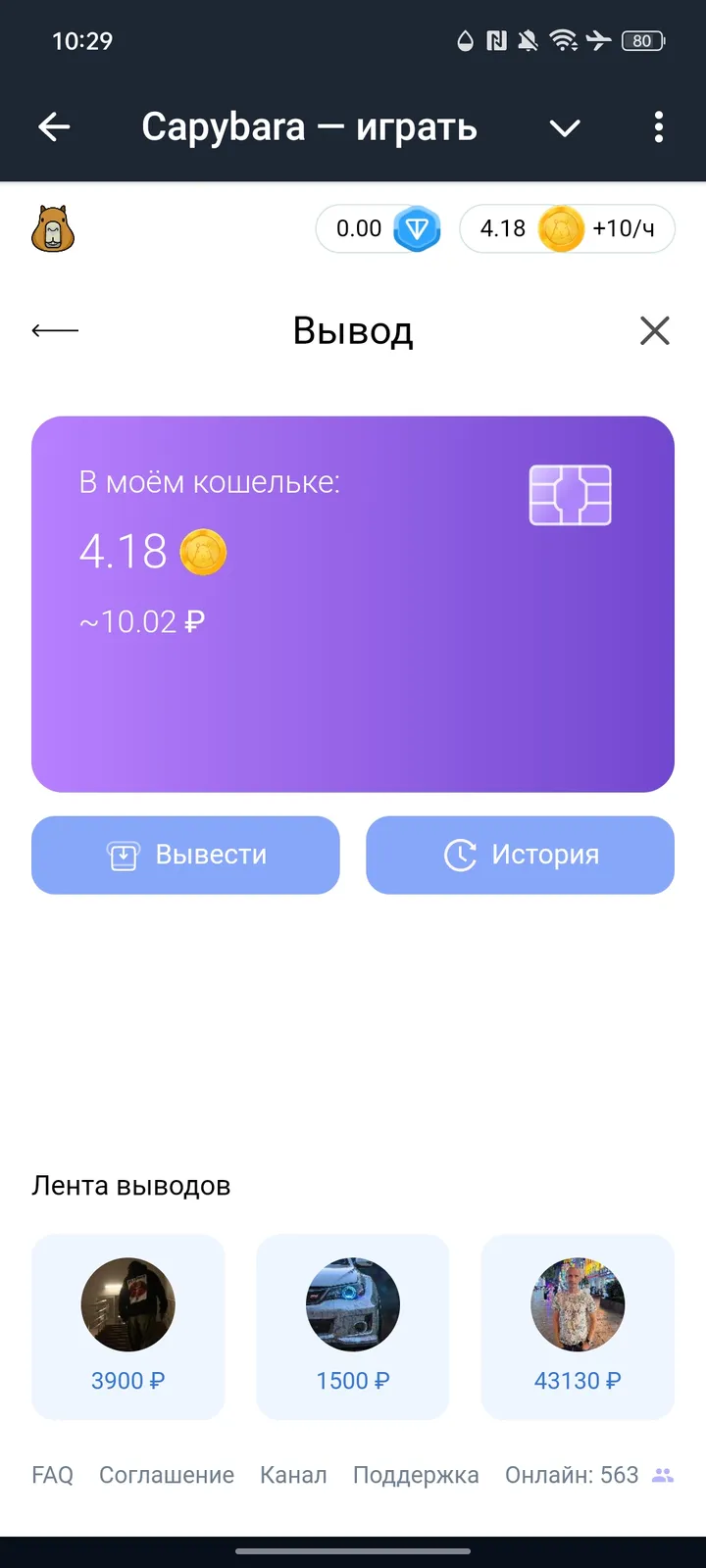The width and height of the screenshot is (706, 1568).
Task: Expand the chevron next to Capybara — играть
Action: click(x=565, y=128)
